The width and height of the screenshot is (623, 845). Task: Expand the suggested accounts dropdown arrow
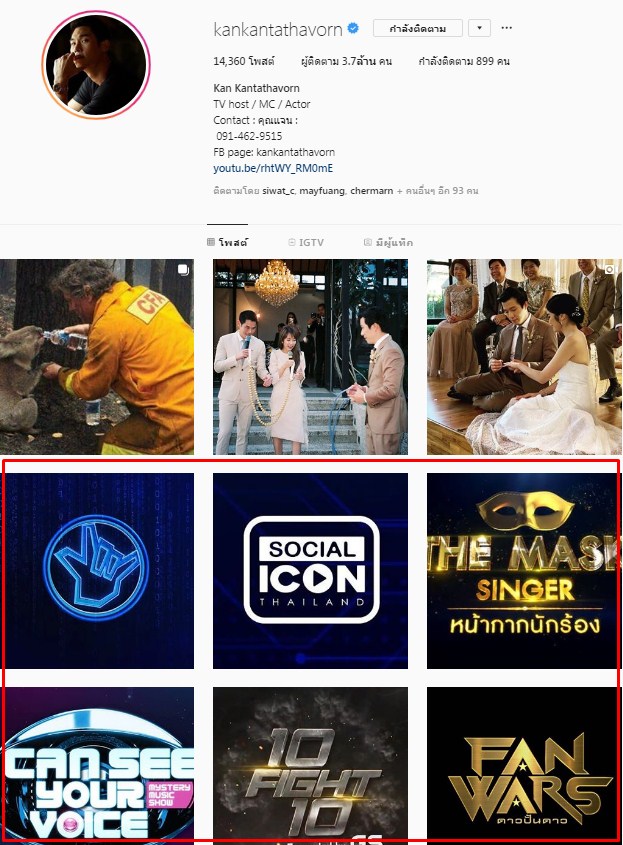[x=479, y=28]
